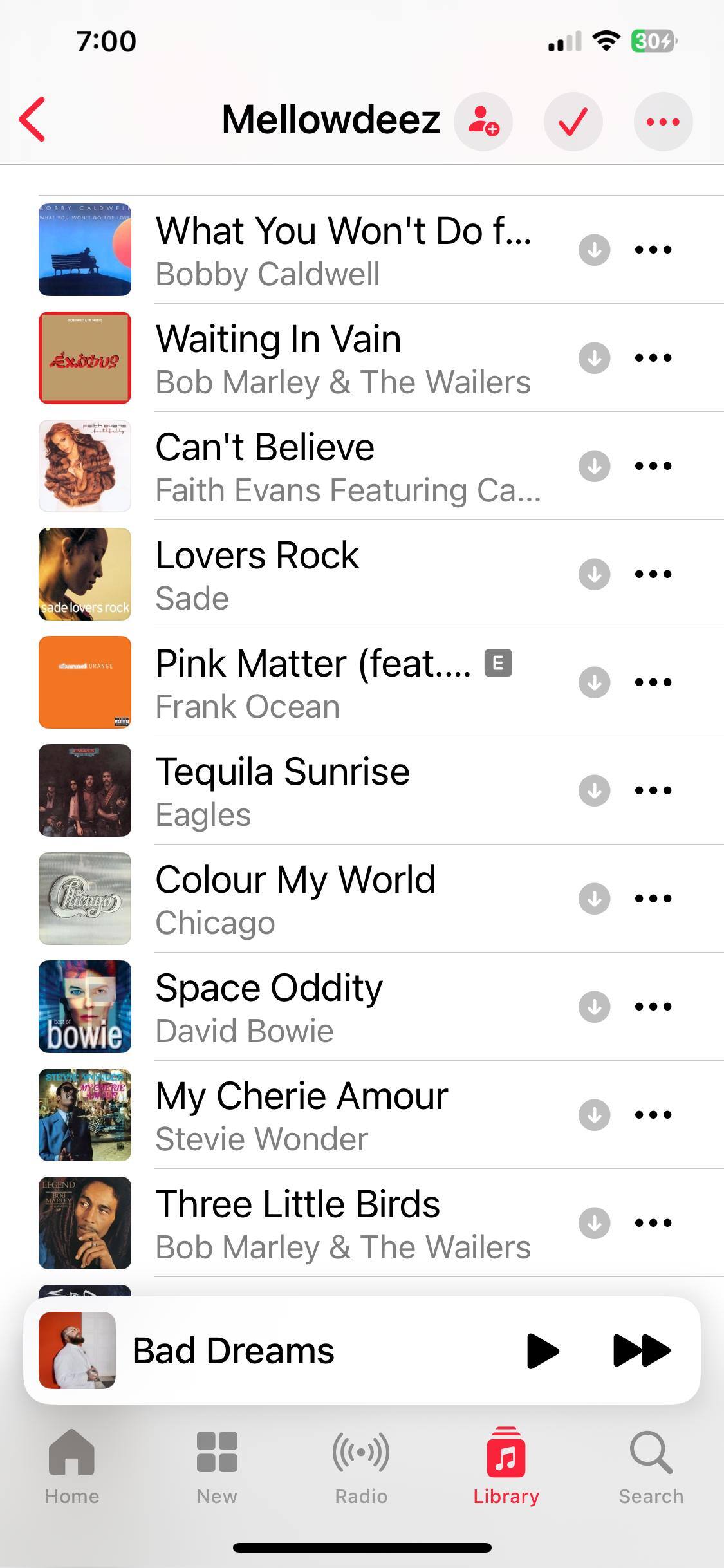Open the collaborate add-person icon
The width and height of the screenshot is (724, 1568).
483,121
